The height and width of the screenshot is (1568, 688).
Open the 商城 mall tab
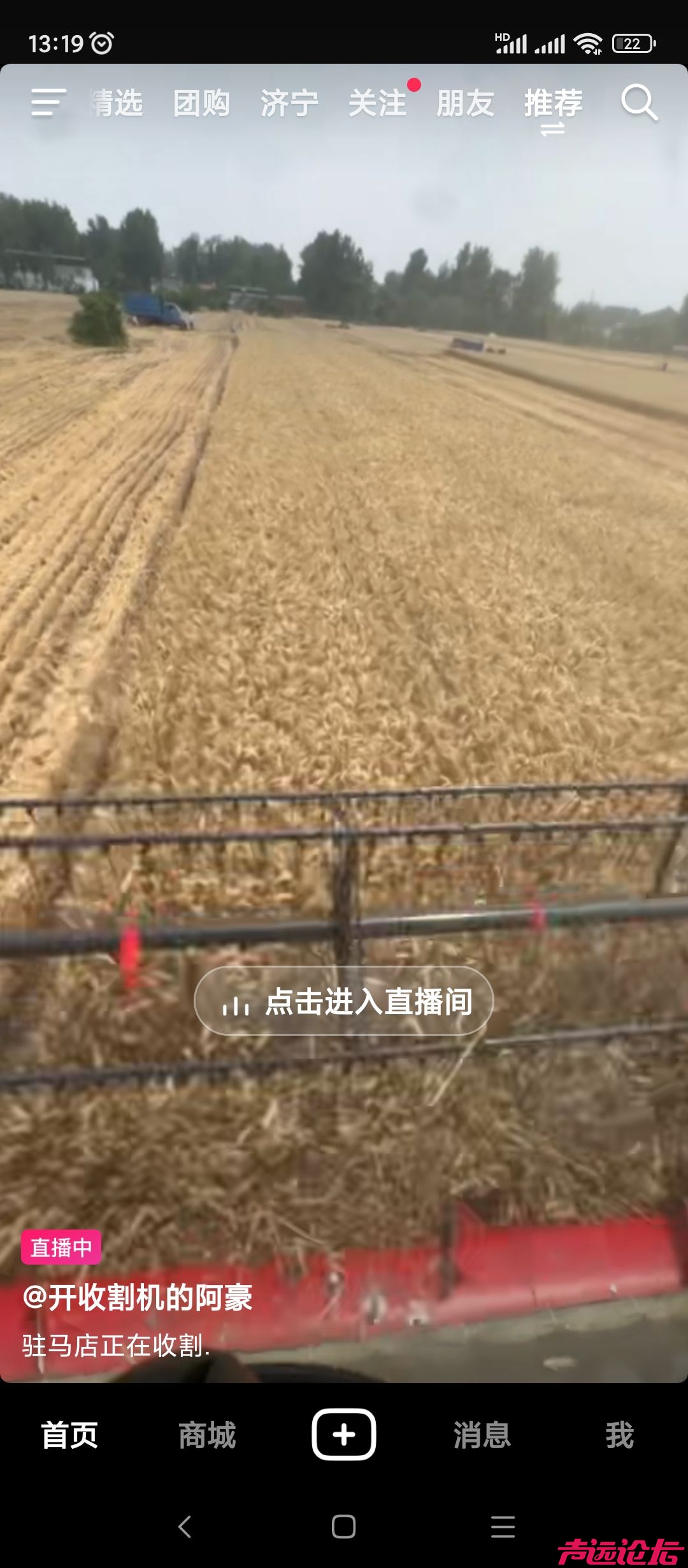206,1435
